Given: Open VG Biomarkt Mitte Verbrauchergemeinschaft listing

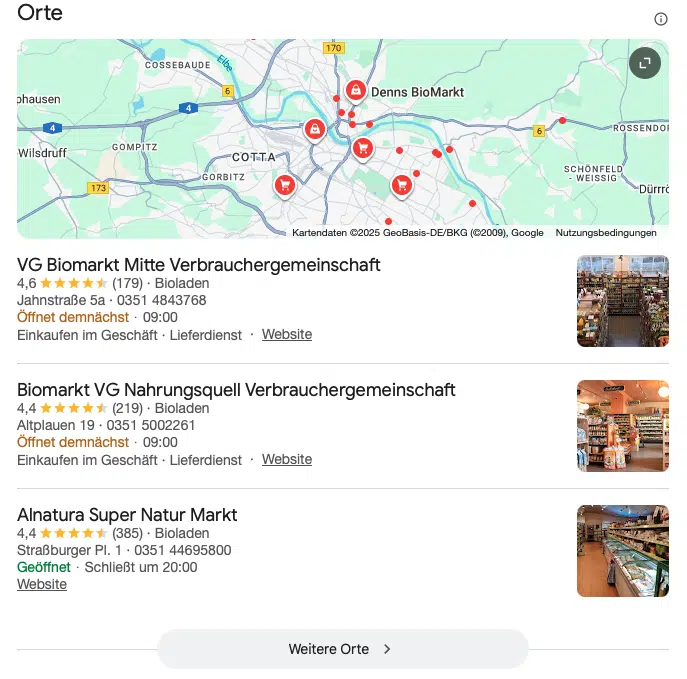Looking at the screenshot, I should click(199, 265).
